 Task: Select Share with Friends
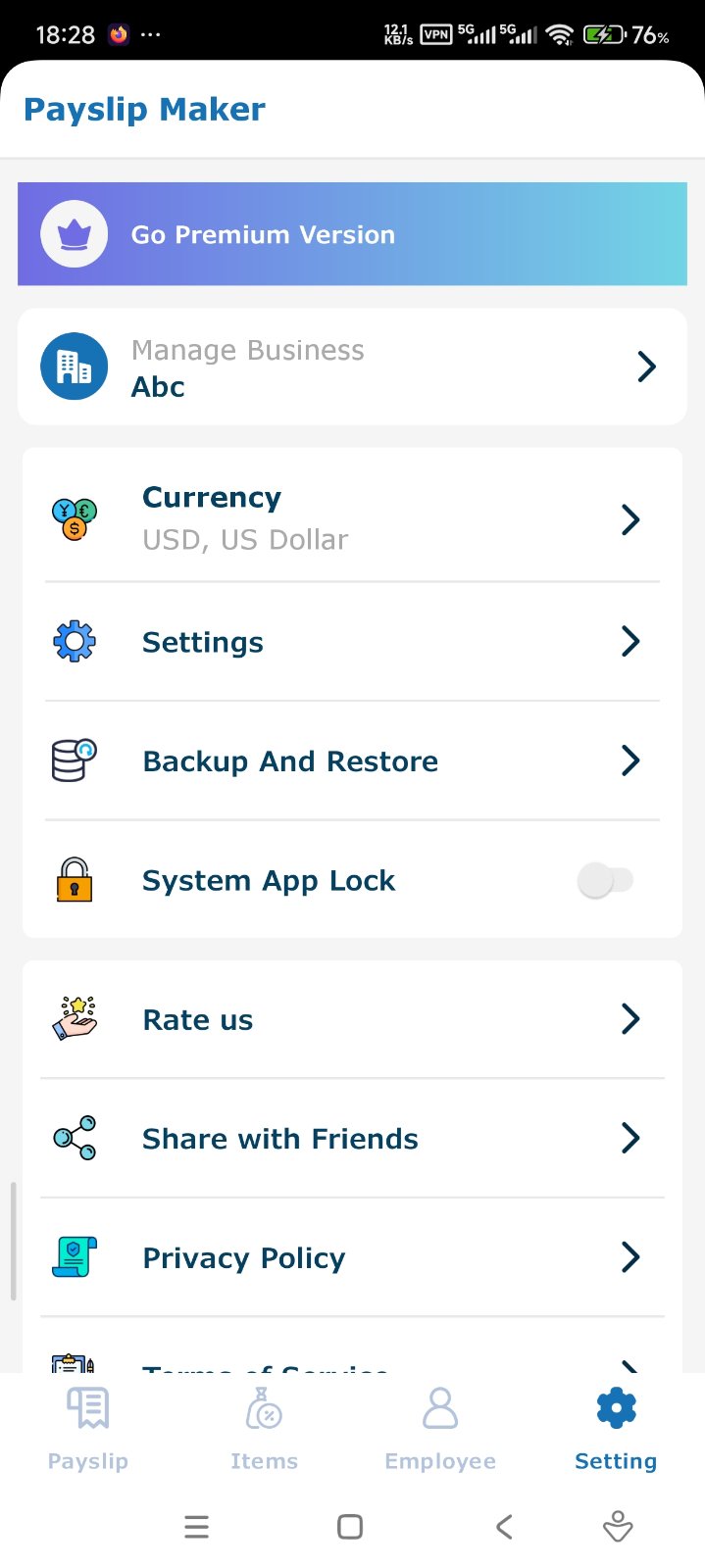[x=352, y=1139]
